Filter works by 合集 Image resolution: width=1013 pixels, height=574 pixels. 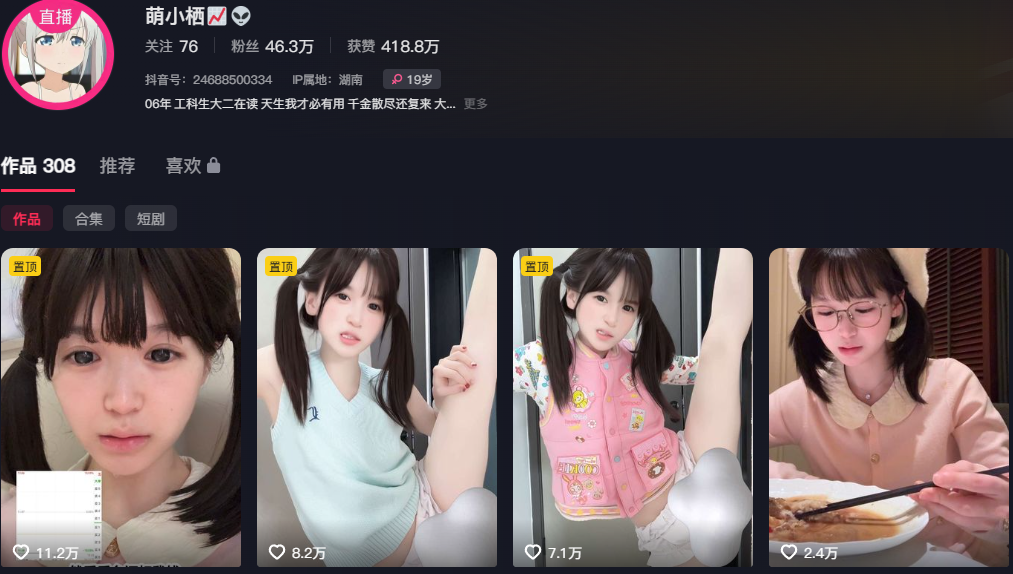tap(89, 219)
